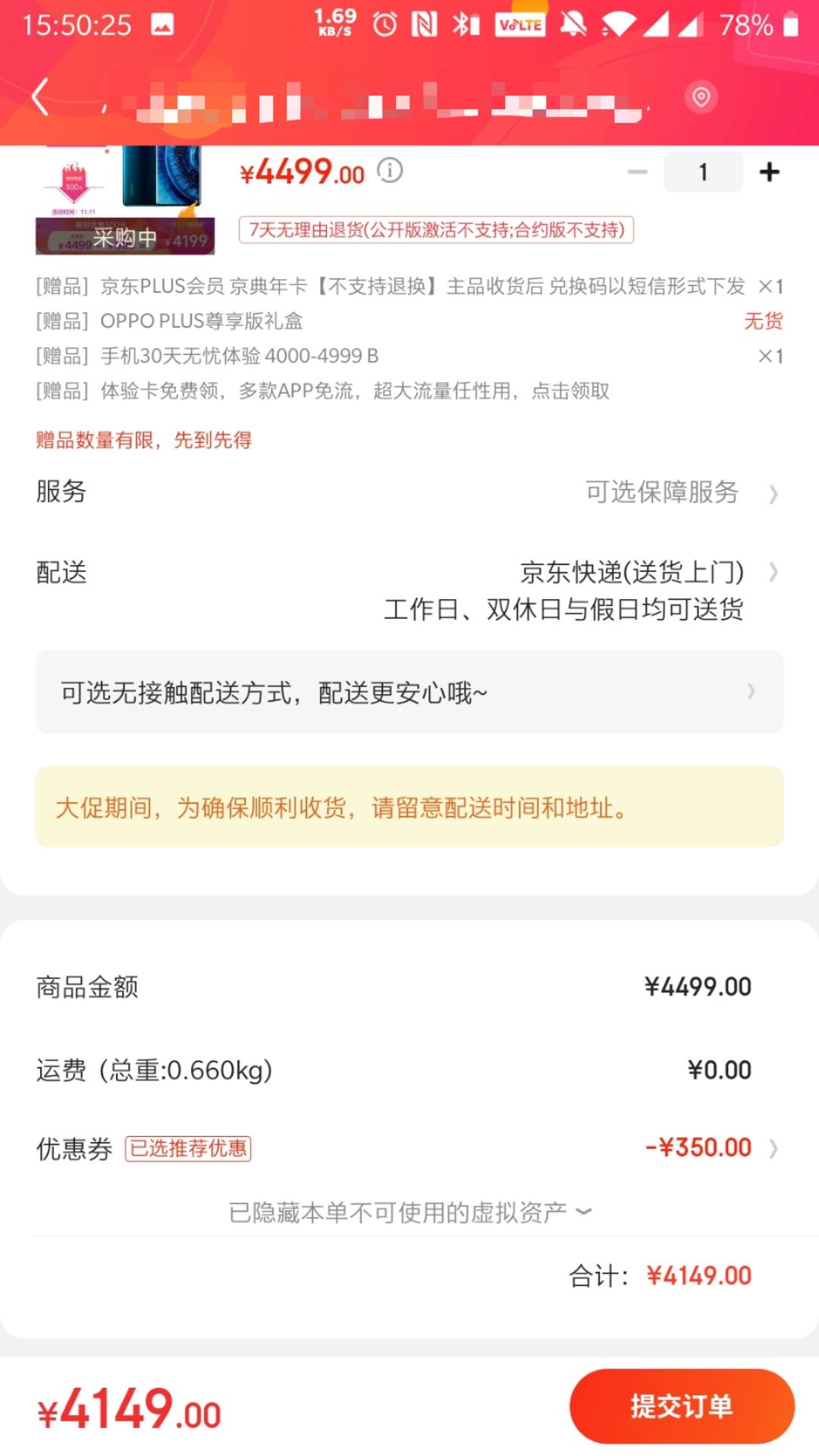The image size is (819, 1456).
Task: Tap the info icon next to ¥4499.00
Action: coord(389,171)
